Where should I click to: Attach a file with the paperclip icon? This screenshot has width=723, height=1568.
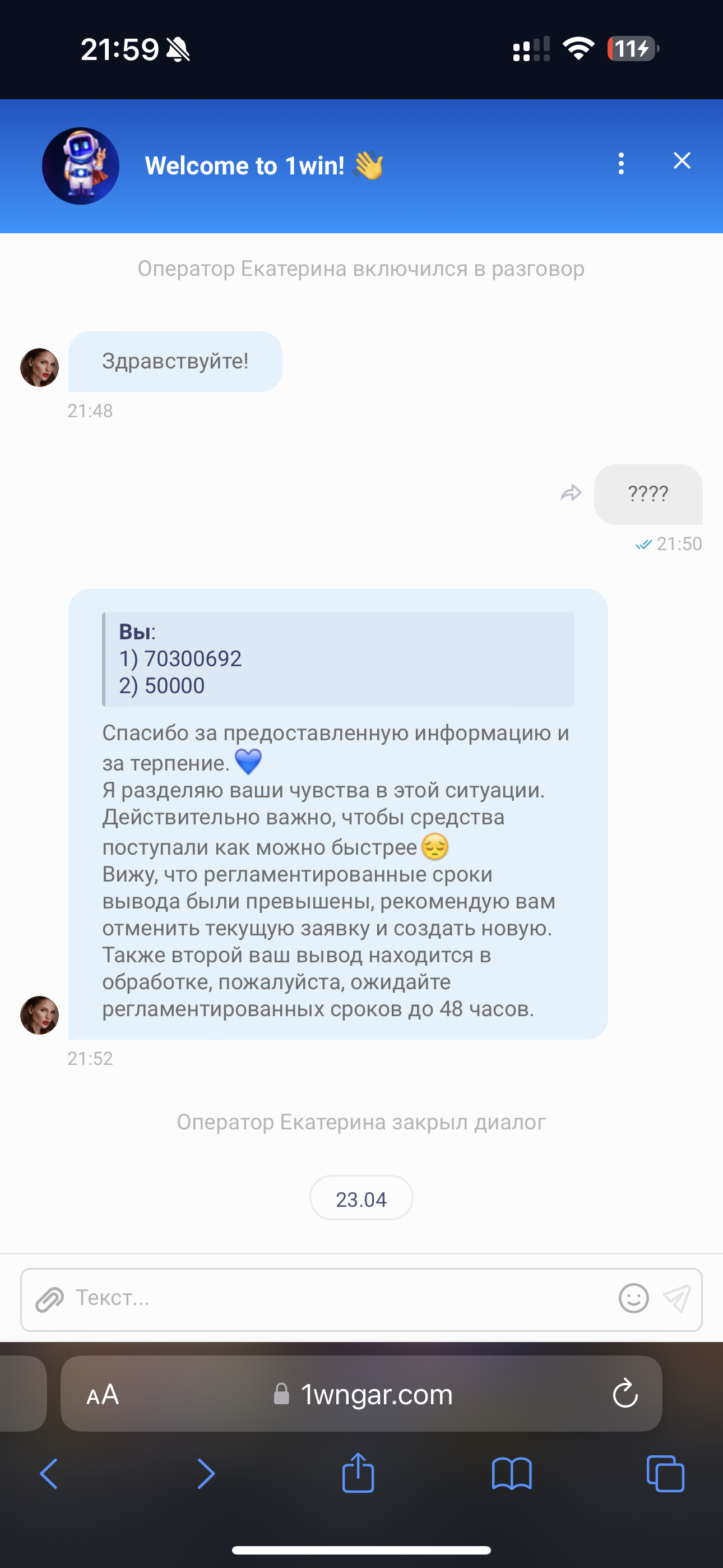49,1299
